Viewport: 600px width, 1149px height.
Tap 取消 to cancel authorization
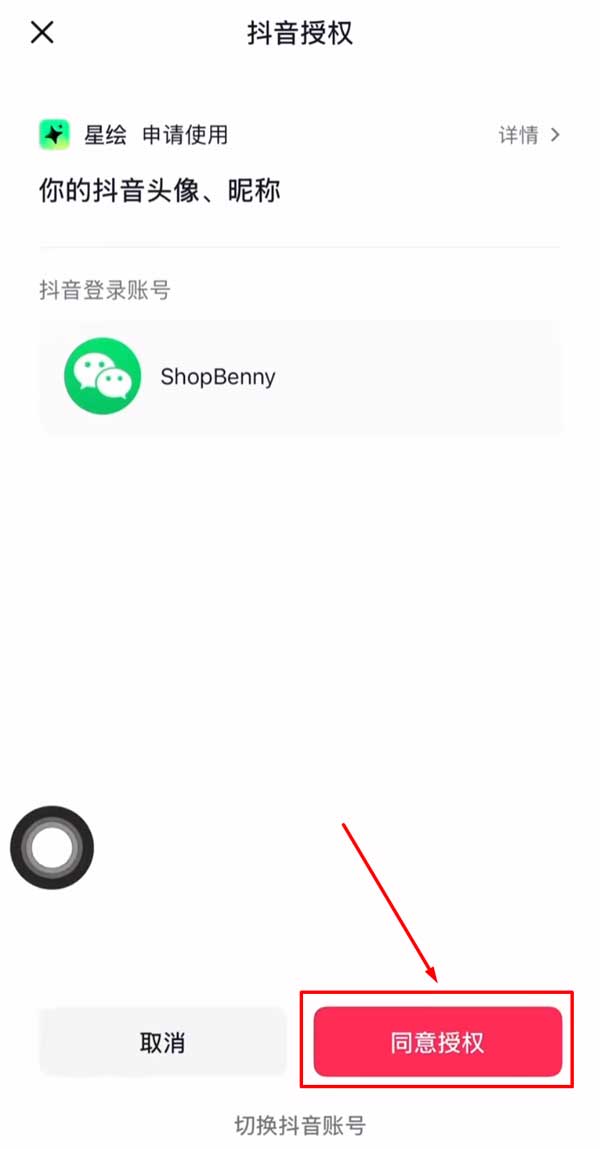coord(162,1042)
